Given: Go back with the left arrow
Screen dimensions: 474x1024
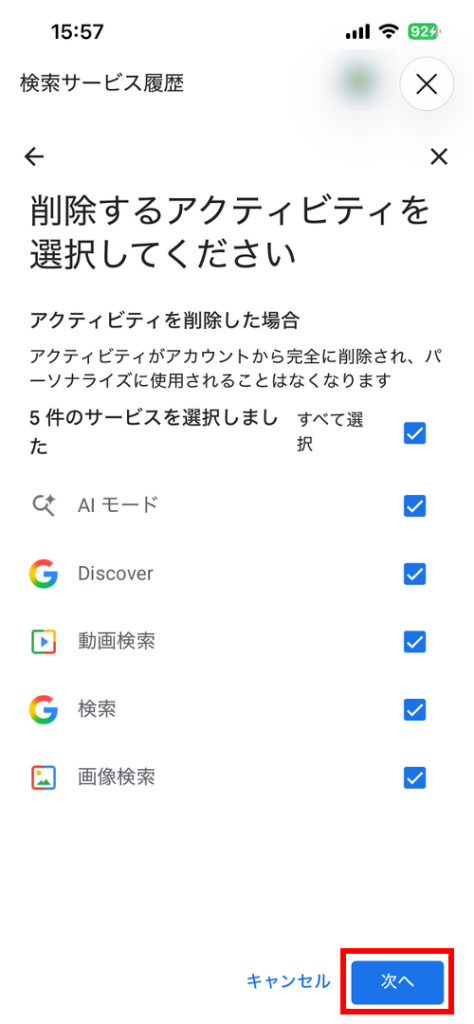Looking at the screenshot, I should tap(34, 156).
